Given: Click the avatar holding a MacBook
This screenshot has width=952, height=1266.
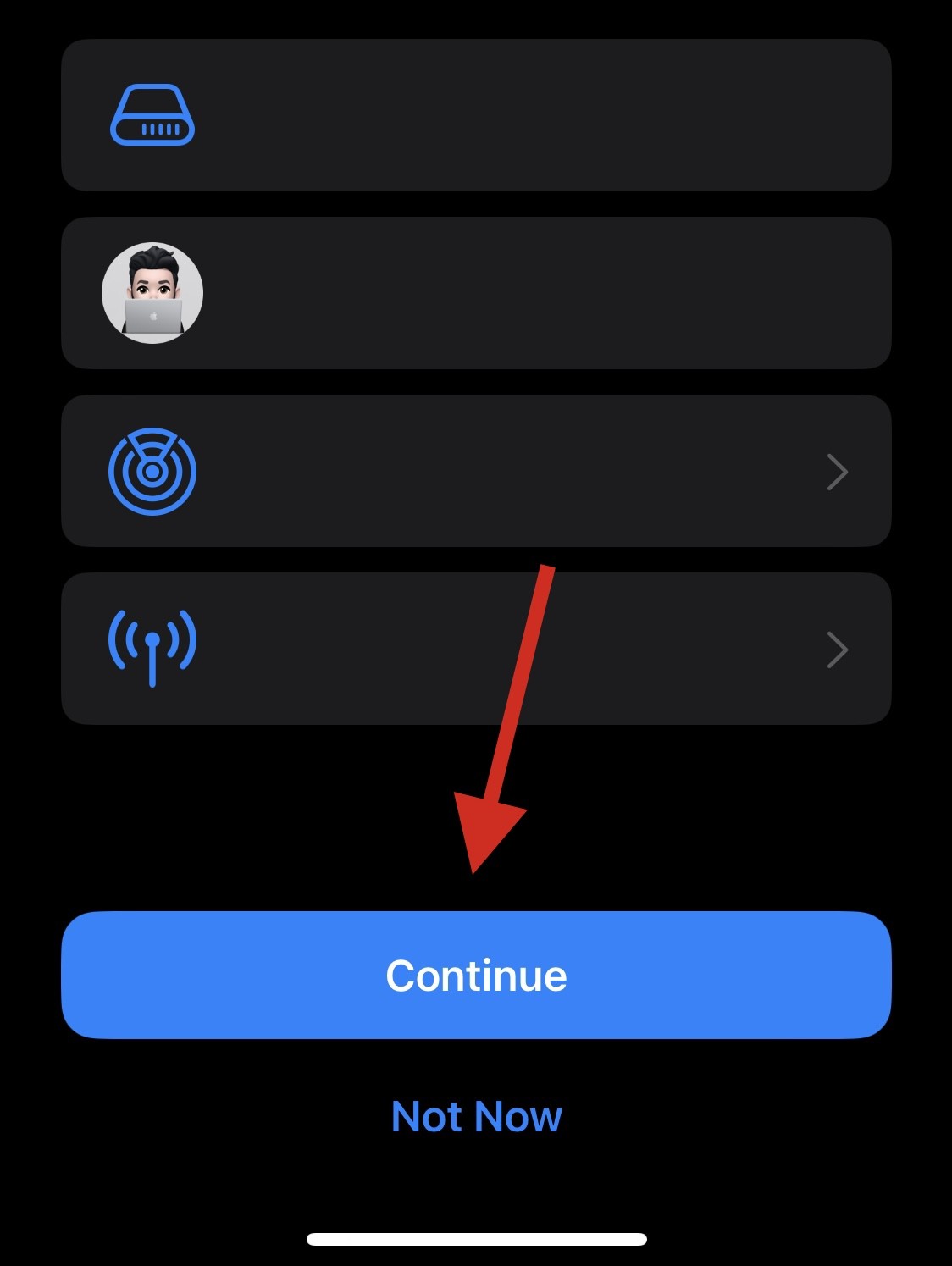Looking at the screenshot, I should click(152, 292).
